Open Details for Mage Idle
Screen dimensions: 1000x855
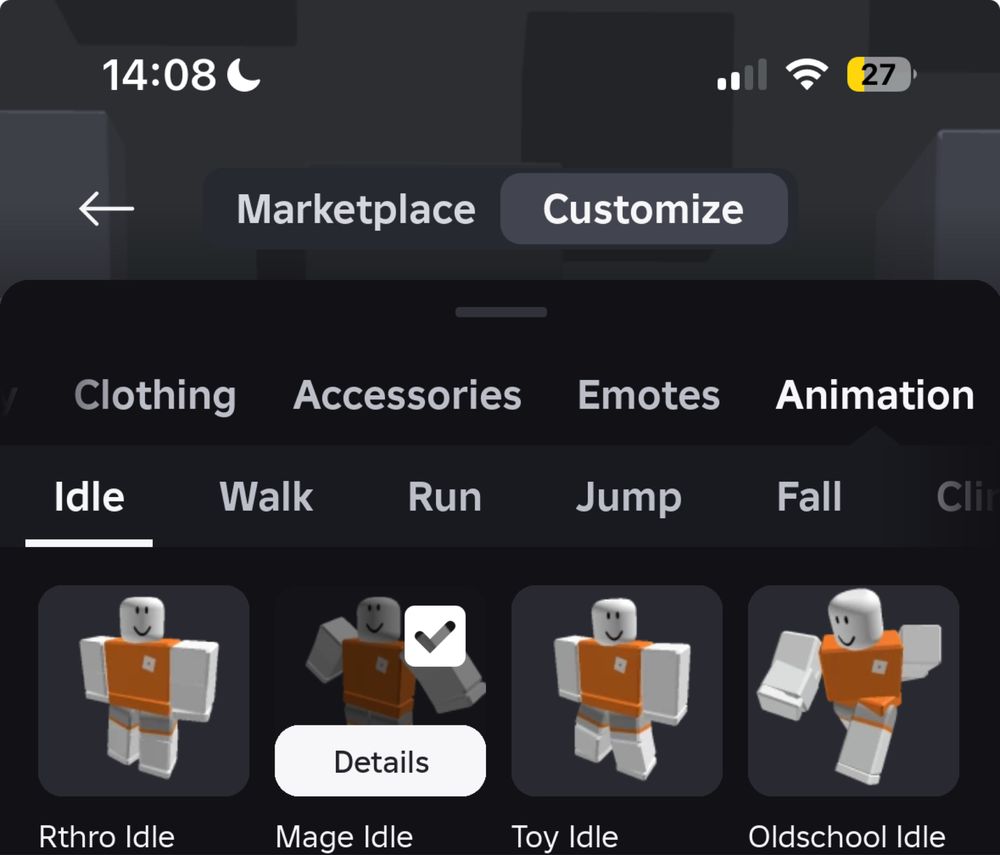point(380,762)
